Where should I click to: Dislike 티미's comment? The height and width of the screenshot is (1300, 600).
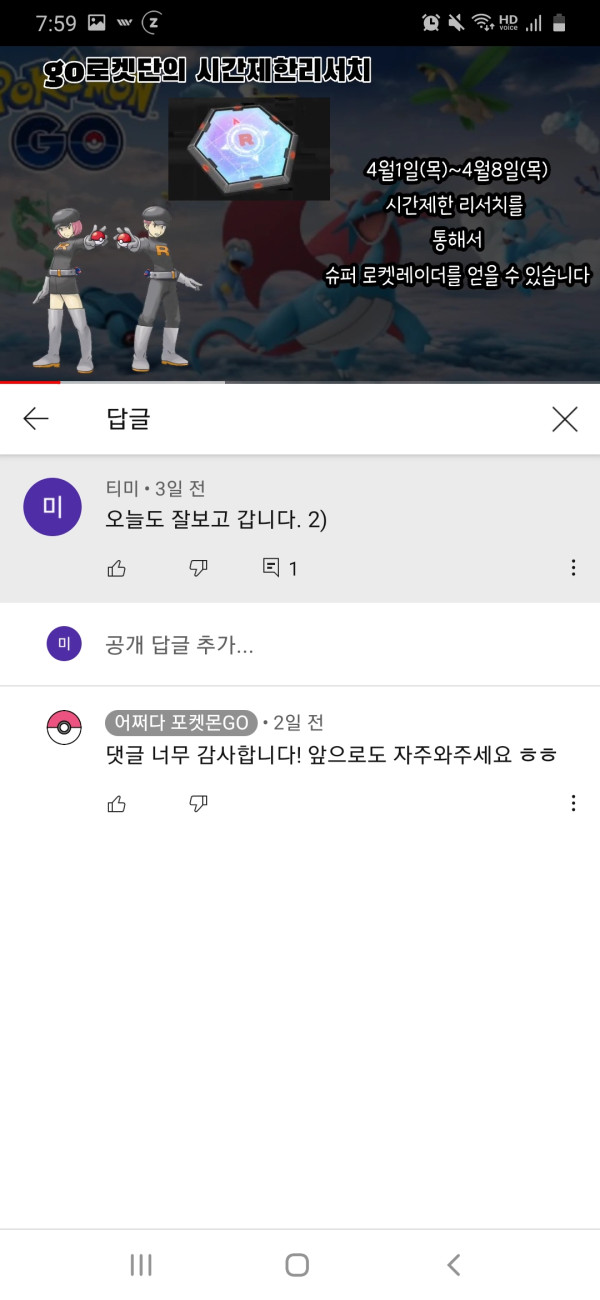pyautogui.click(x=198, y=568)
